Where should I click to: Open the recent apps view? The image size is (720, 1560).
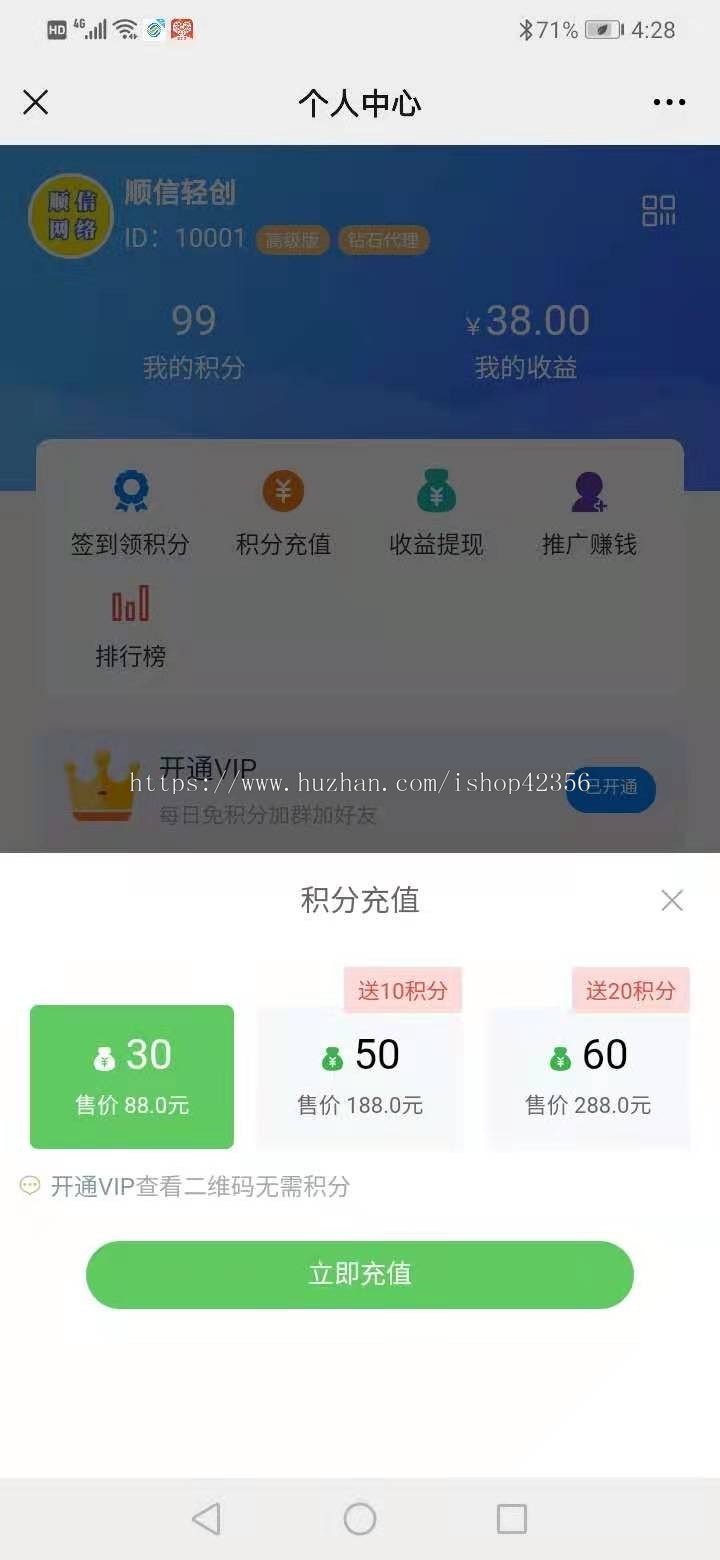pos(512,1519)
